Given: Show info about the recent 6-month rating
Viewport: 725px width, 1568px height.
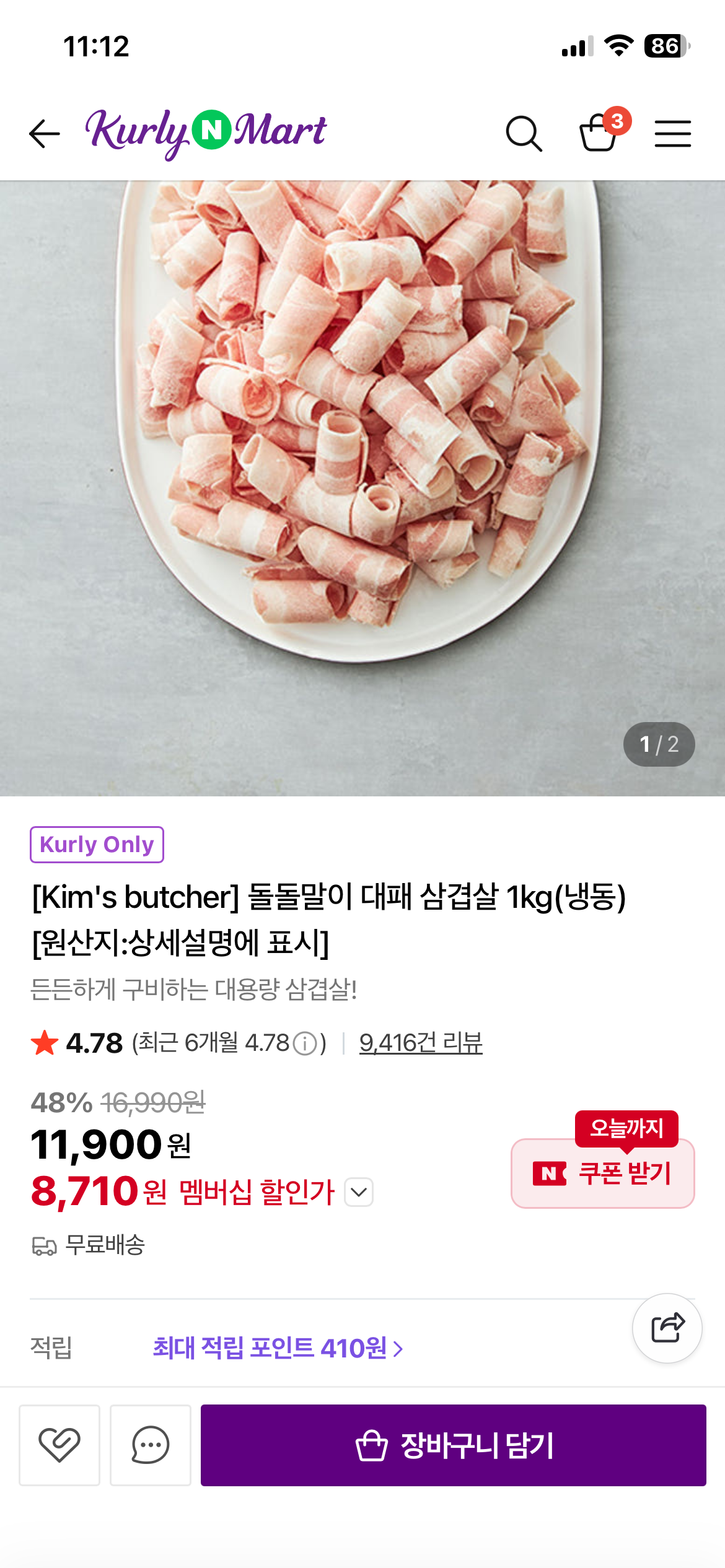Looking at the screenshot, I should pos(305,1043).
